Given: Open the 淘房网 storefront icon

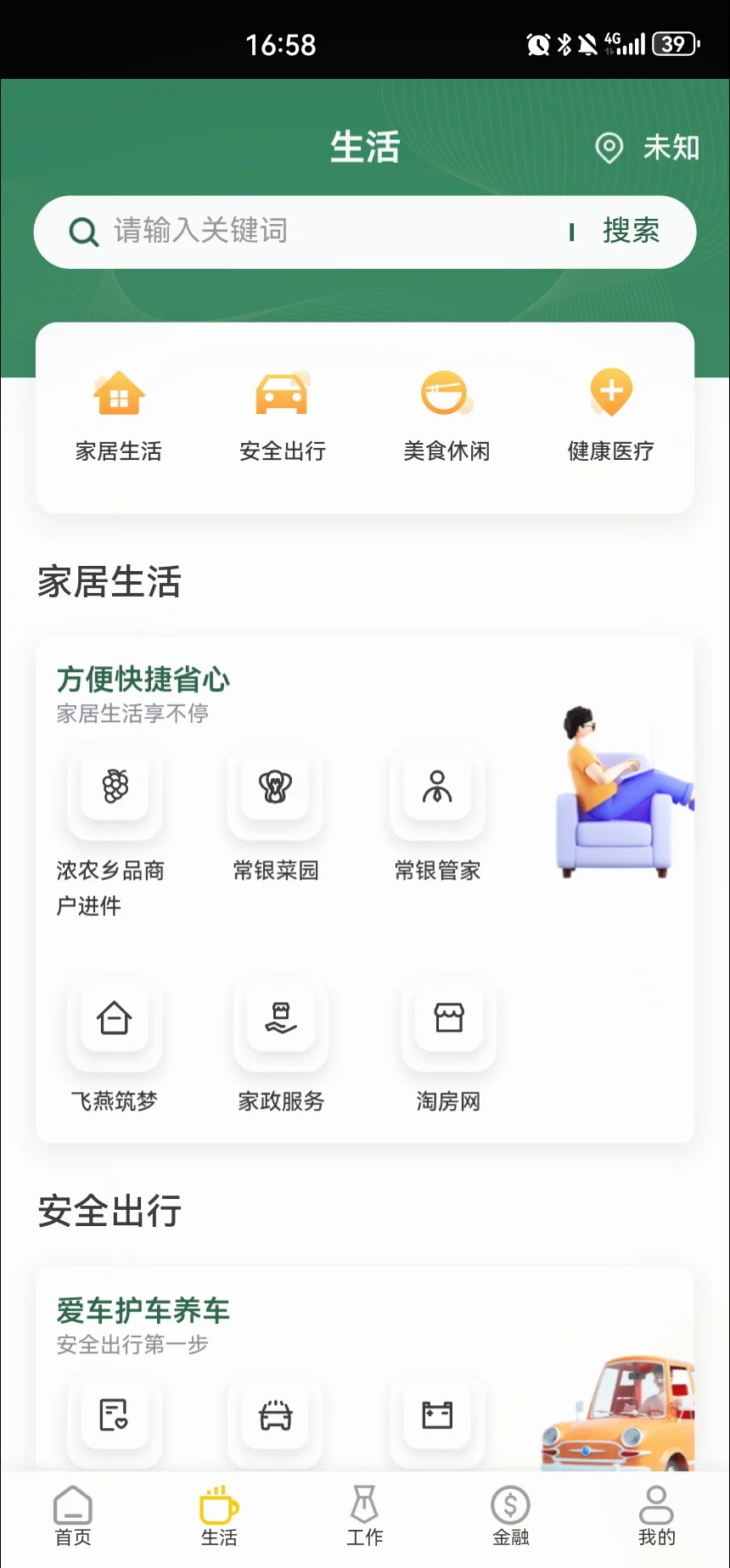Looking at the screenshot, I should 448,1022.
